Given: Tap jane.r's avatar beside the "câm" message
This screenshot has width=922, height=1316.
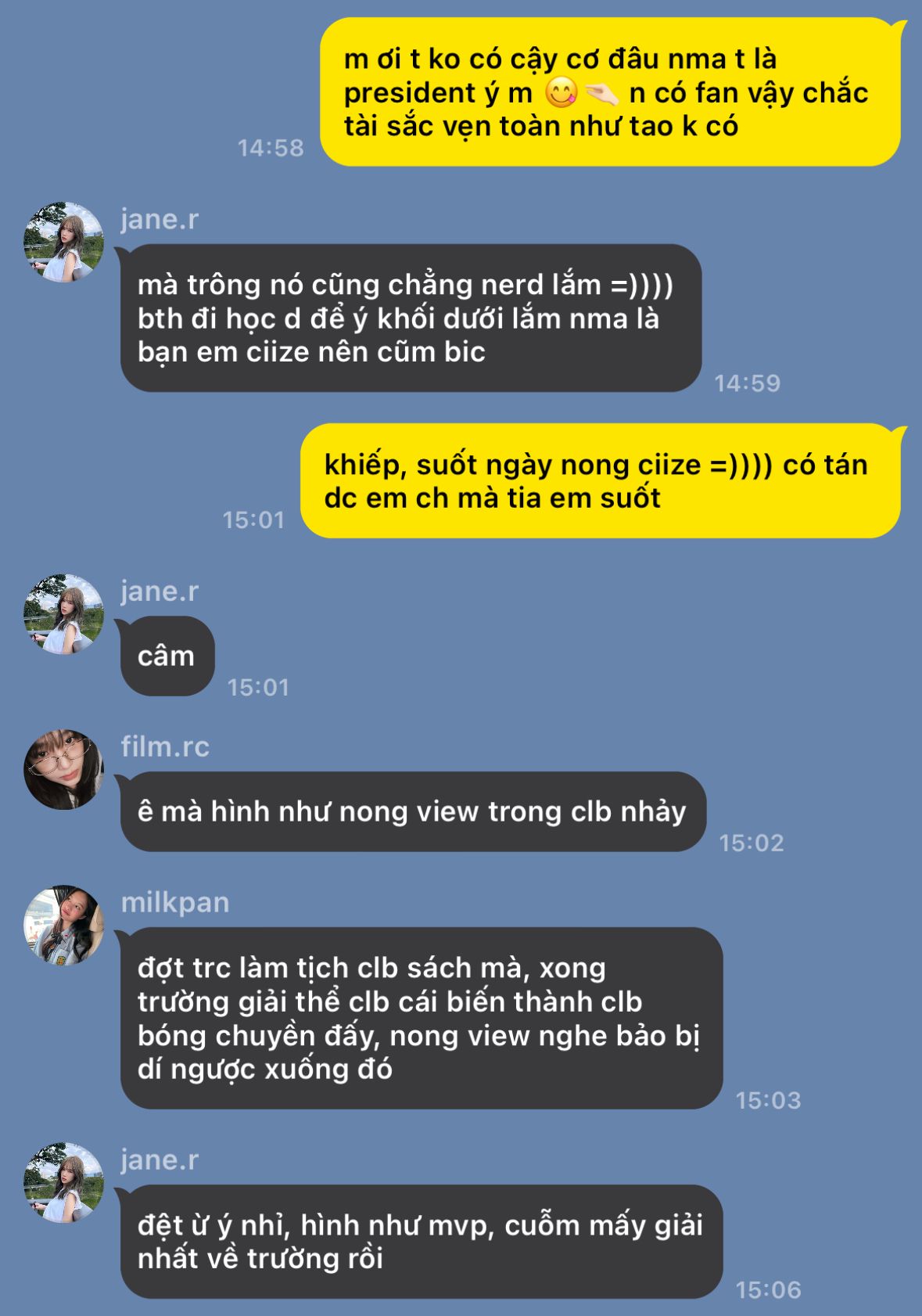Looking at the screenshot, I should 63,614.
